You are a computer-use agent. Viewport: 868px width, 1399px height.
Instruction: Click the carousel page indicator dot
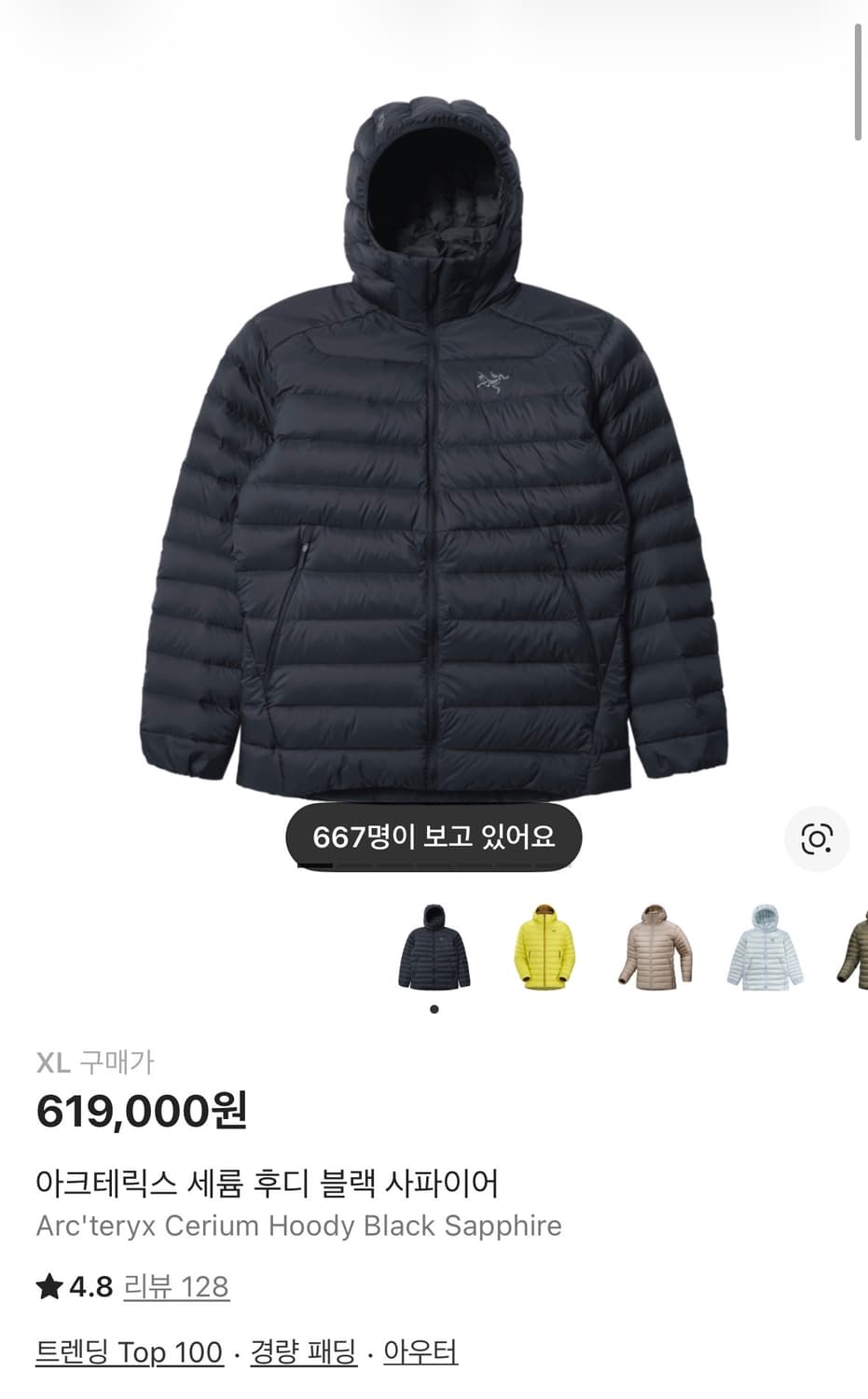434,1010
